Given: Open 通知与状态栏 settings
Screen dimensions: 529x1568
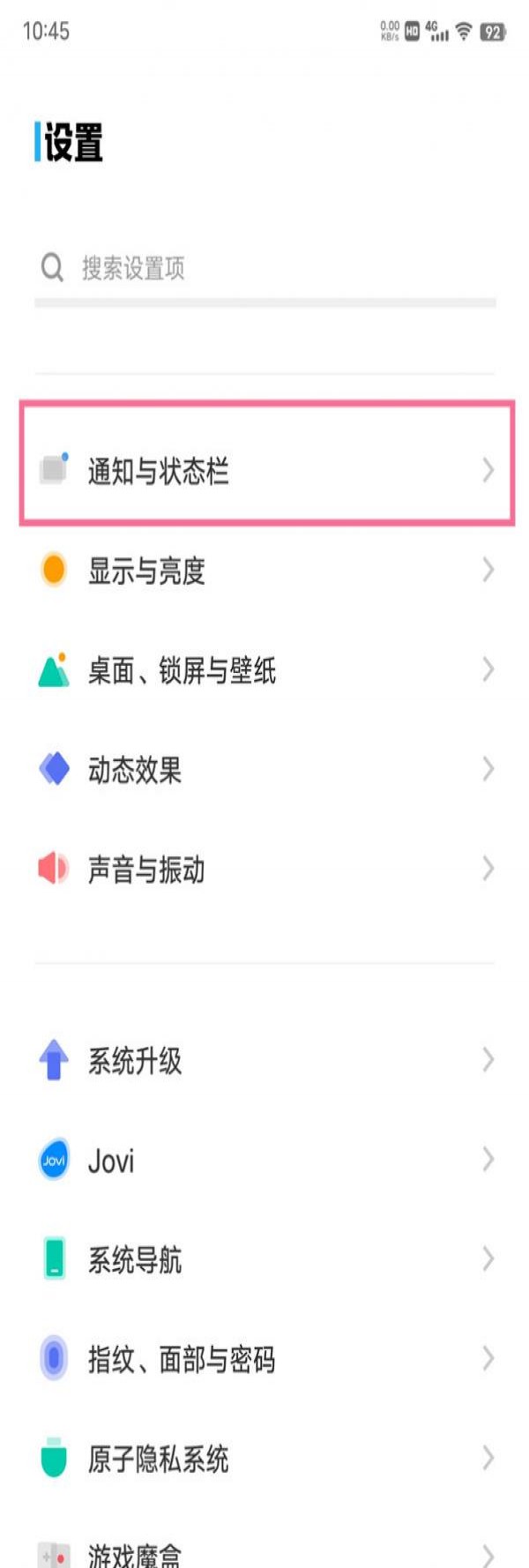Looking at the screenshot, I should [264, 470].
